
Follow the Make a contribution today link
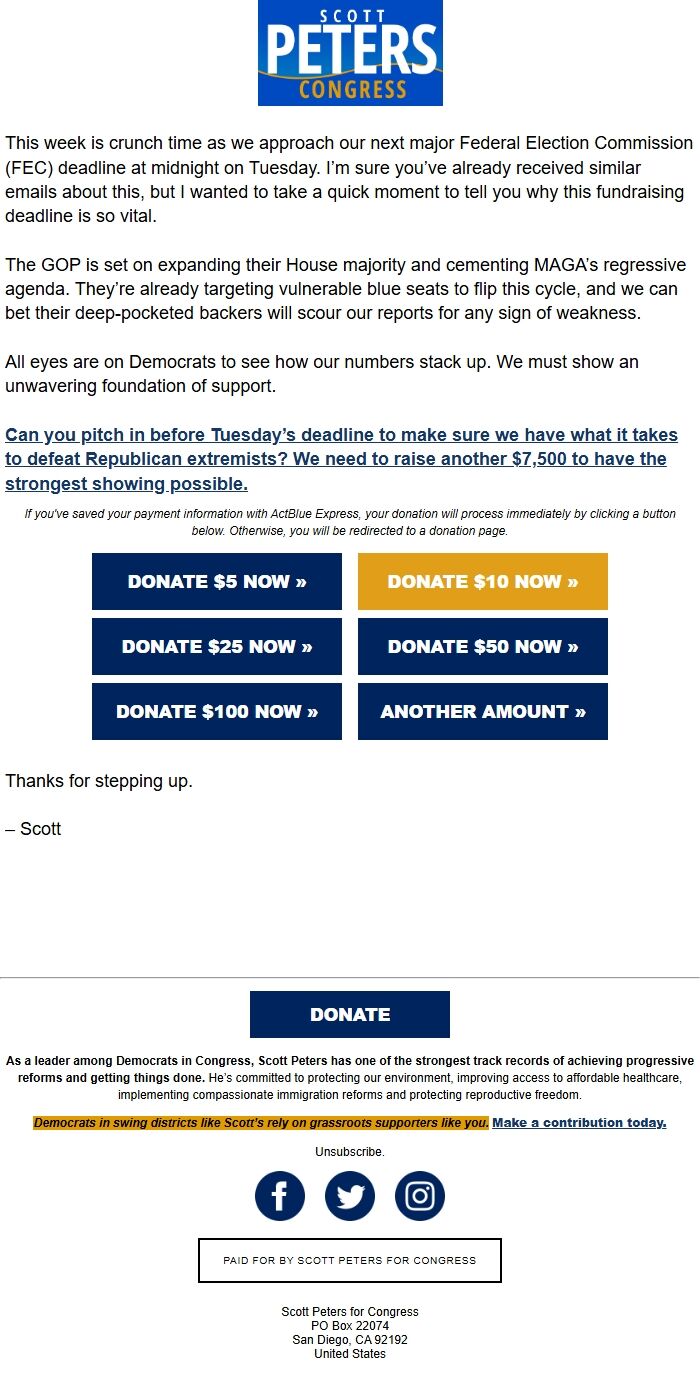579,1123
